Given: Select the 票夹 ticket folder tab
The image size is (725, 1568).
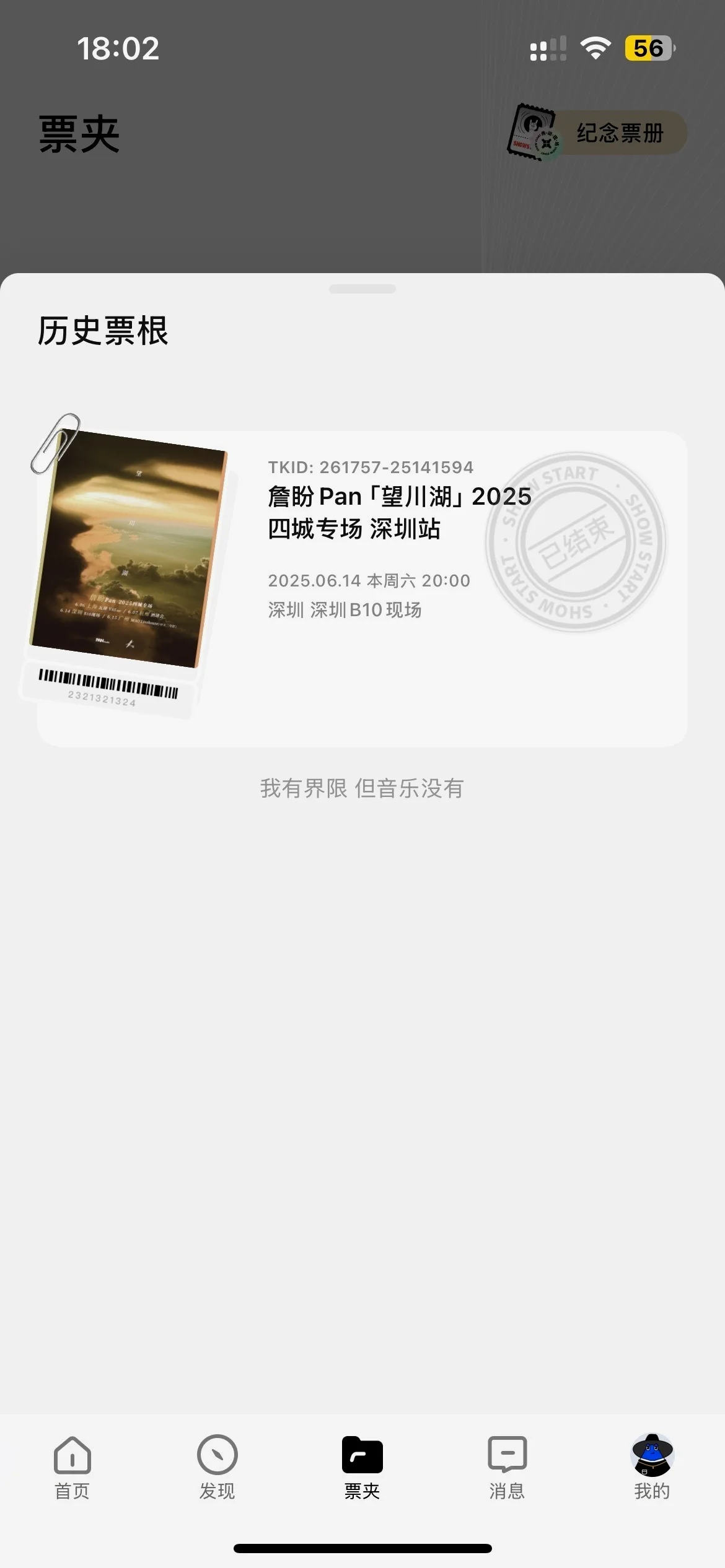Looking at the screenshot, I should pyautogui.click(x=362, y=1467).
